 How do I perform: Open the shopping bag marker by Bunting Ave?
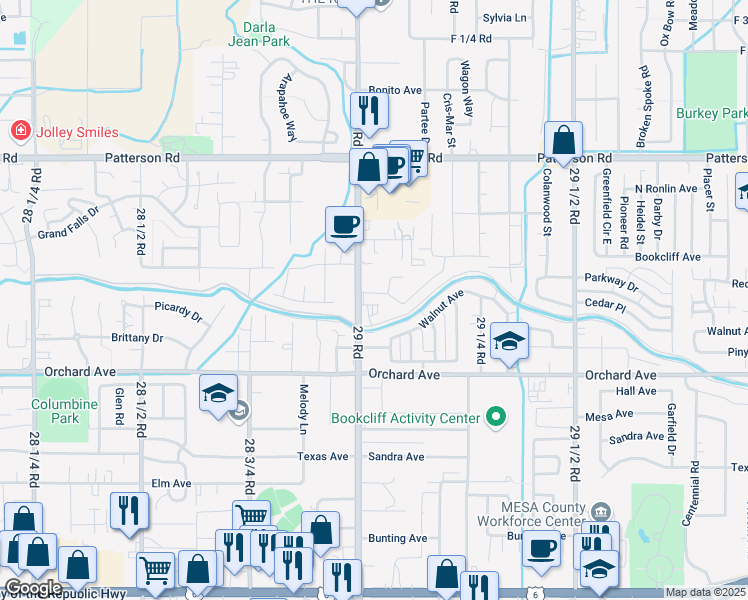click(321, 532)
